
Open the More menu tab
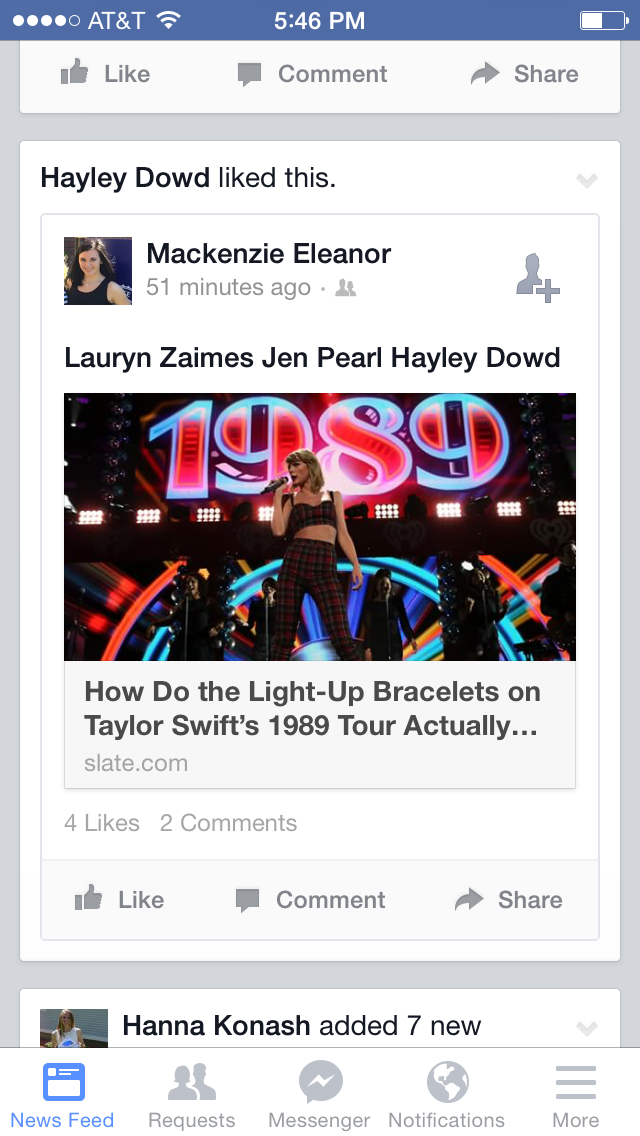click(576, 1096)
